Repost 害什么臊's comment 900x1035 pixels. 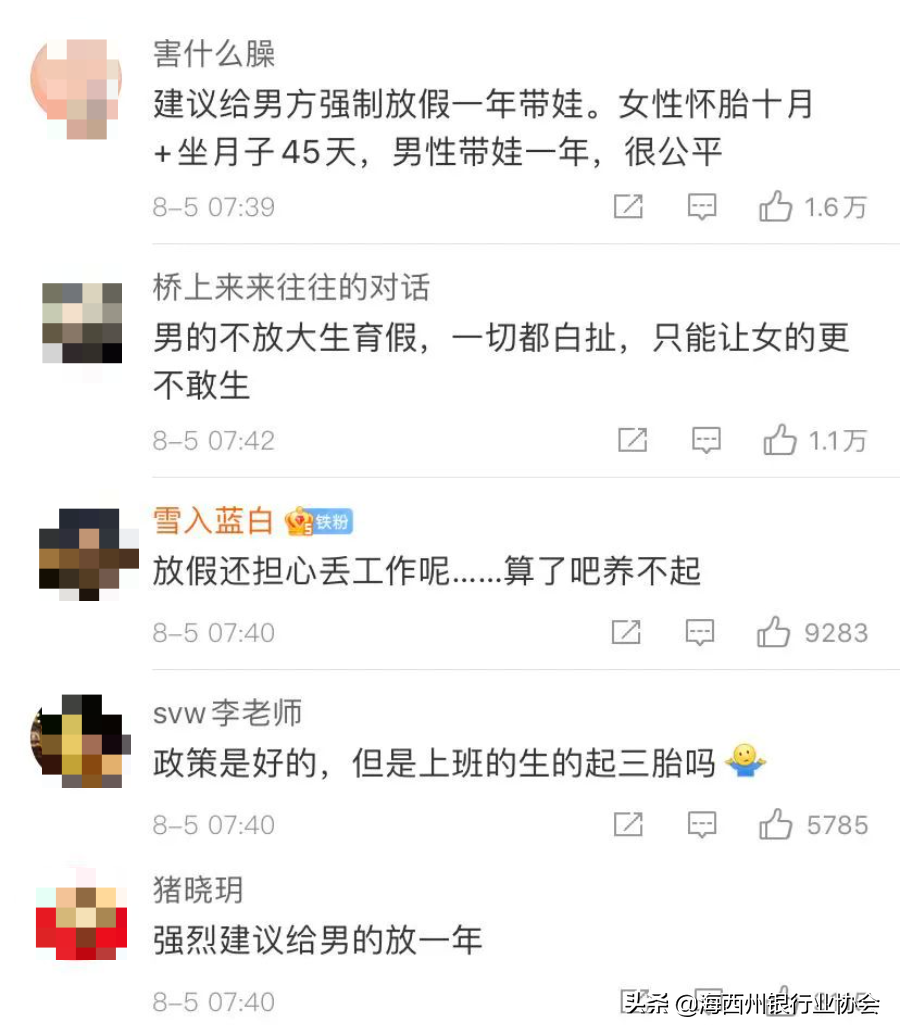(627, 207)
